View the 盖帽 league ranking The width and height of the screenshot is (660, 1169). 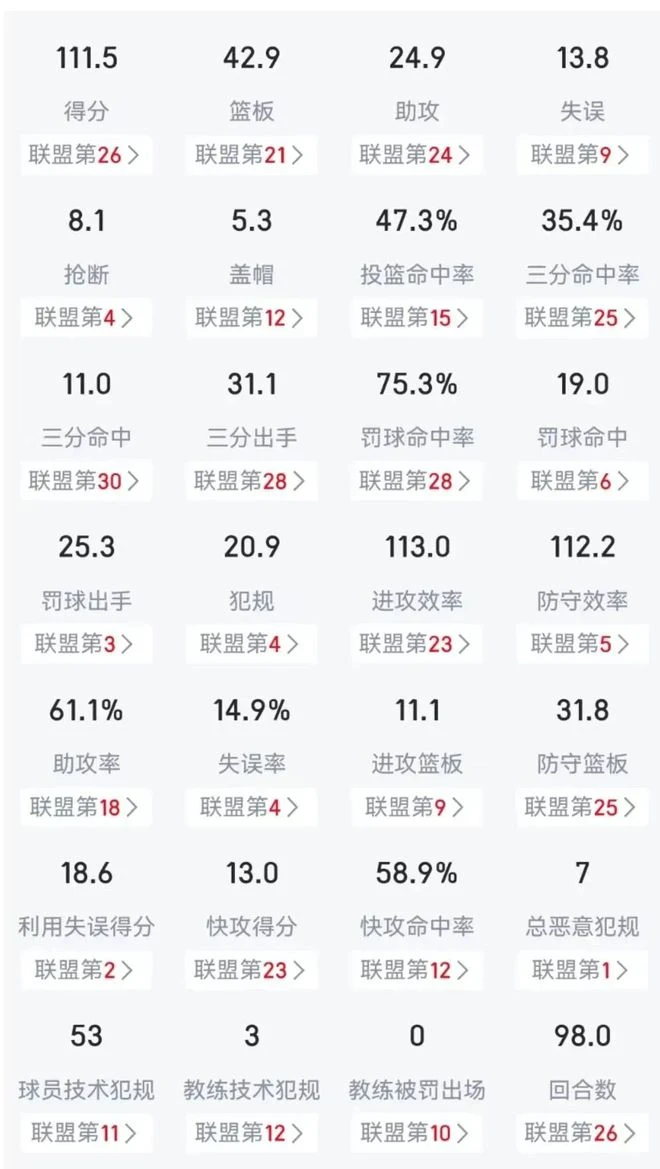(x=252, y=318)
